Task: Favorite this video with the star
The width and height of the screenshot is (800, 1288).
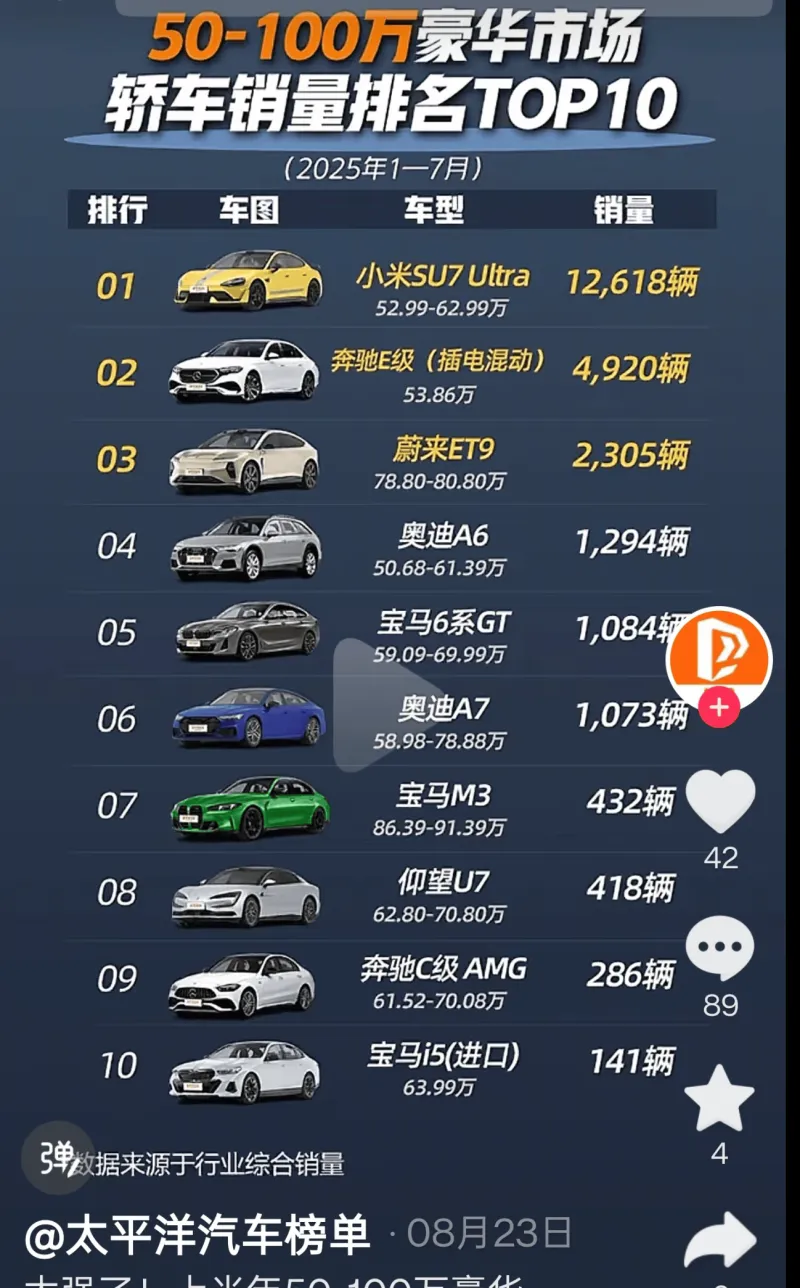Action: pos(719,1098)
